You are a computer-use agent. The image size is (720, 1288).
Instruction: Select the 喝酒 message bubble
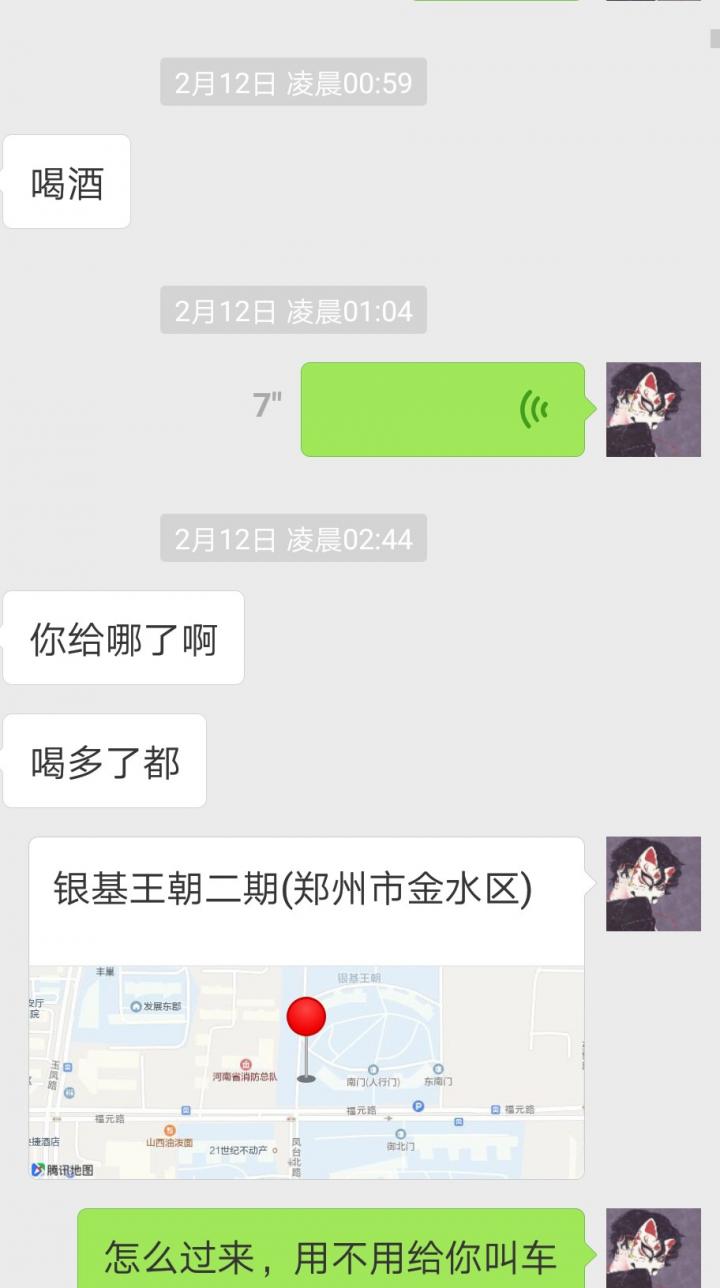tap(66, 181)
